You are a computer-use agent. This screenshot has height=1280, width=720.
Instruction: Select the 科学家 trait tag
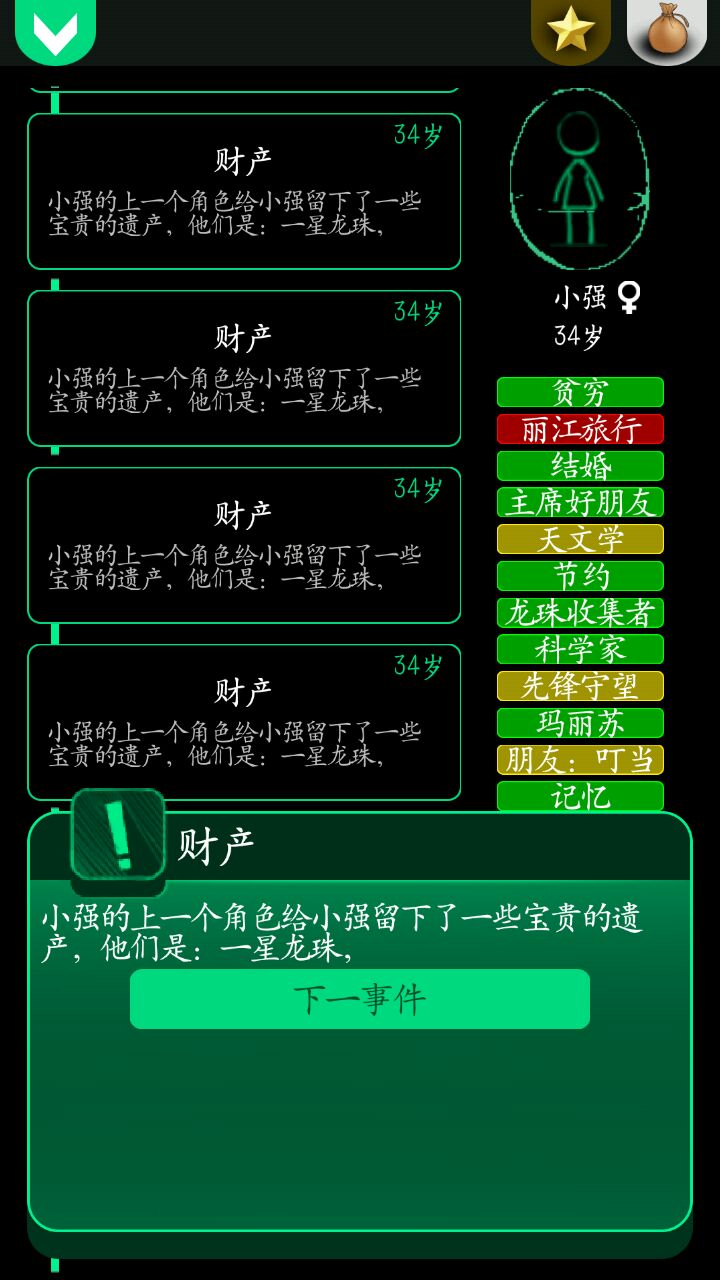[x=580, y=649]
